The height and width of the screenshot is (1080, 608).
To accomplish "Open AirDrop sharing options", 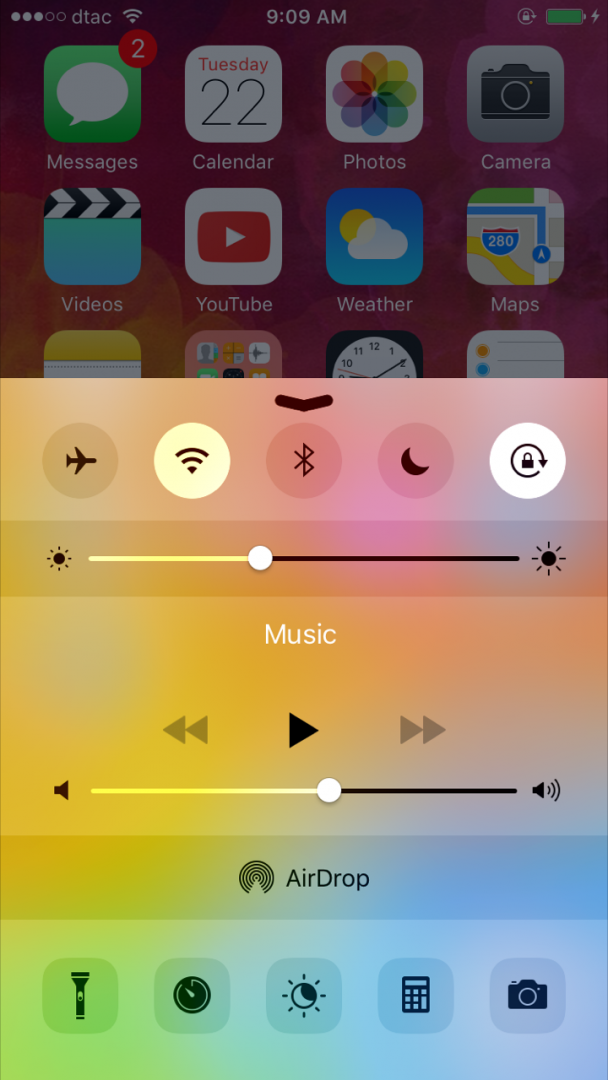I will pos(304,878).
